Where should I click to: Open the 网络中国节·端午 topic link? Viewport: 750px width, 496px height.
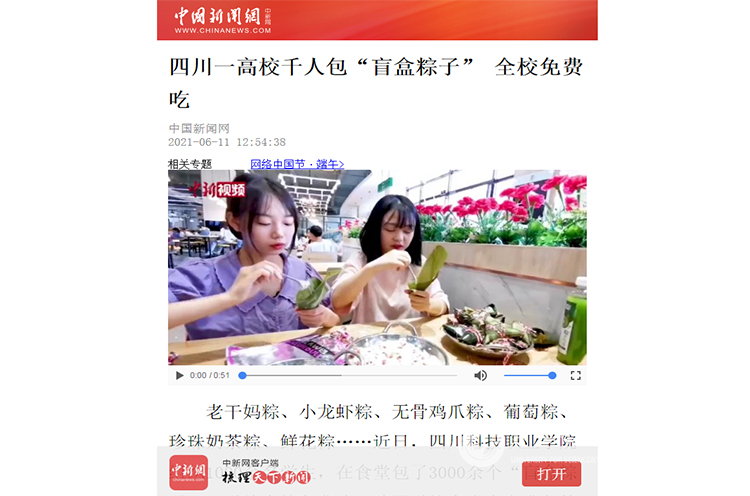click(x=296, y=163)
